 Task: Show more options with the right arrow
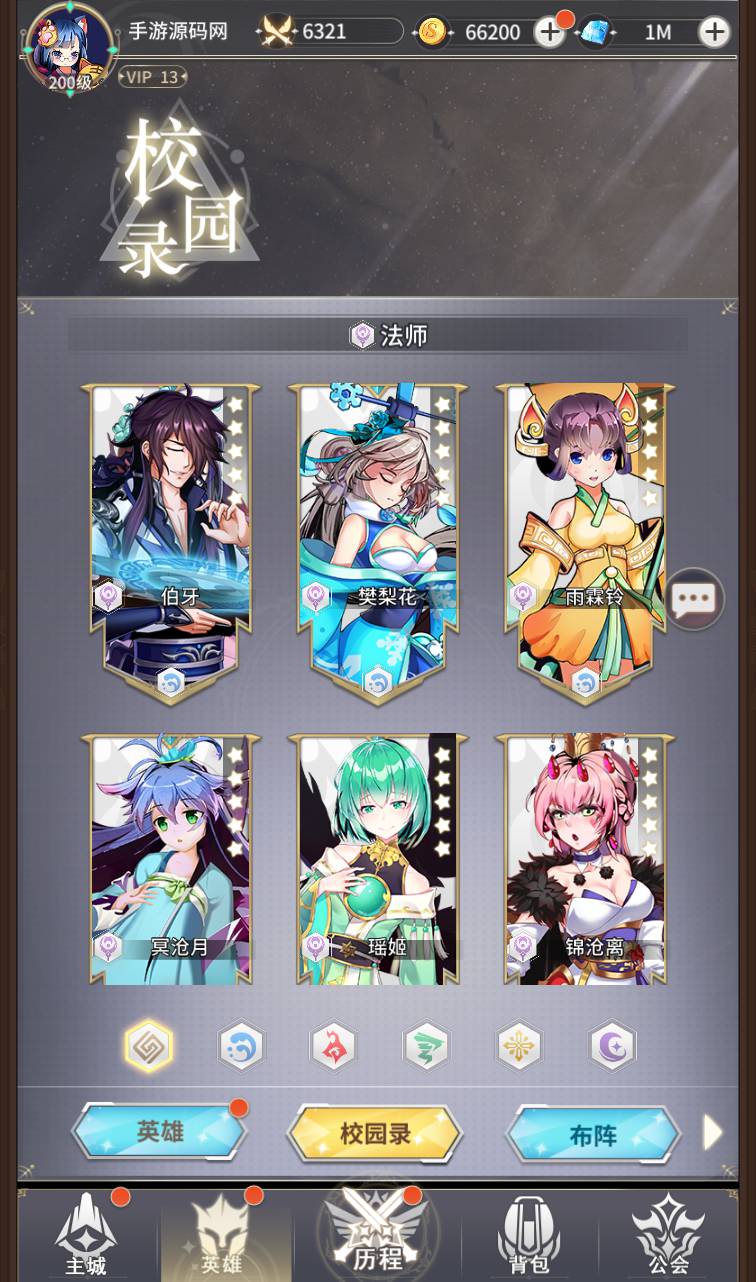pos(713,1132)
